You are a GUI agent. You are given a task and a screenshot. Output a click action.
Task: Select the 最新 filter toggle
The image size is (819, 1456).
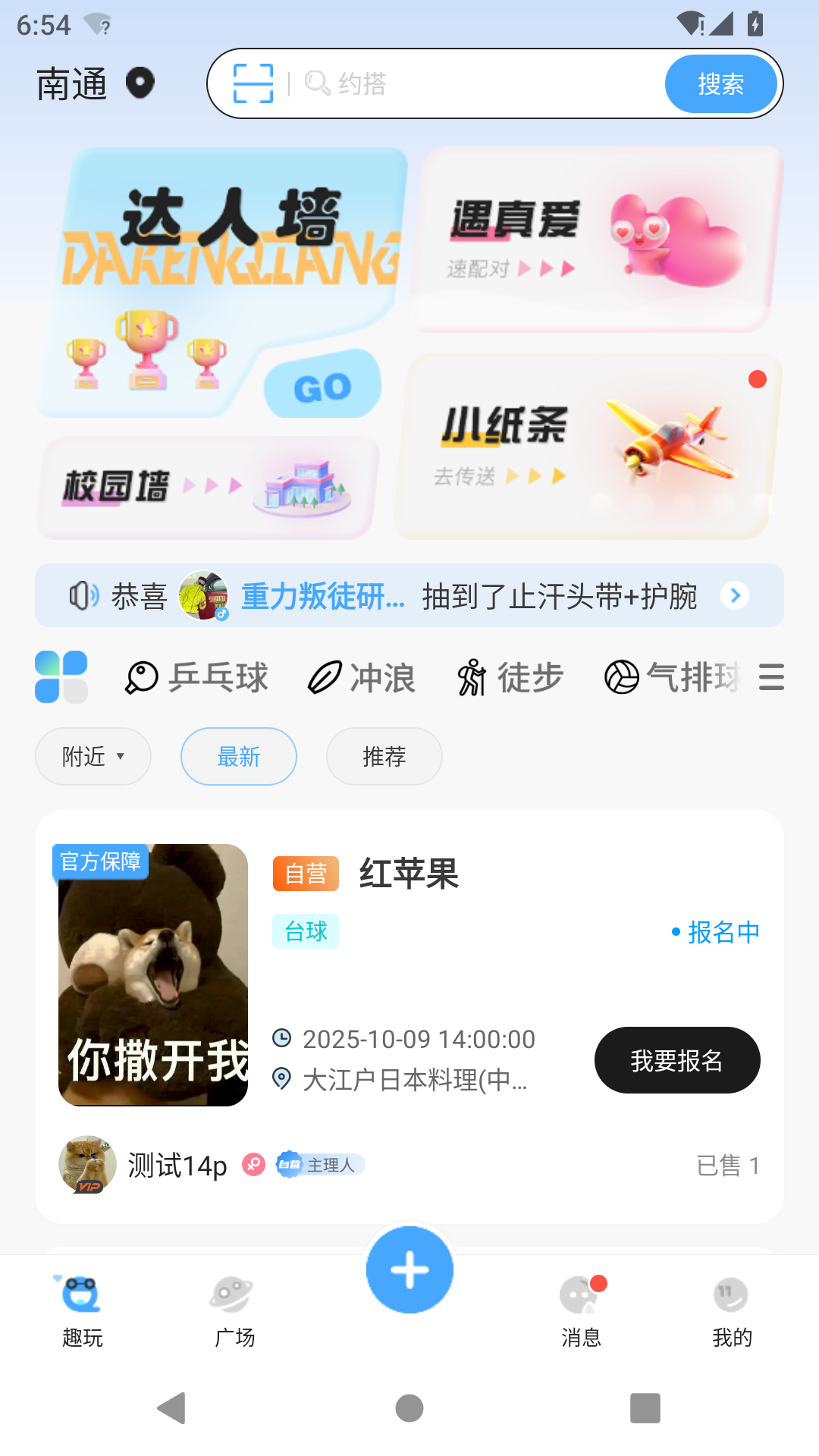click(238, 756)
